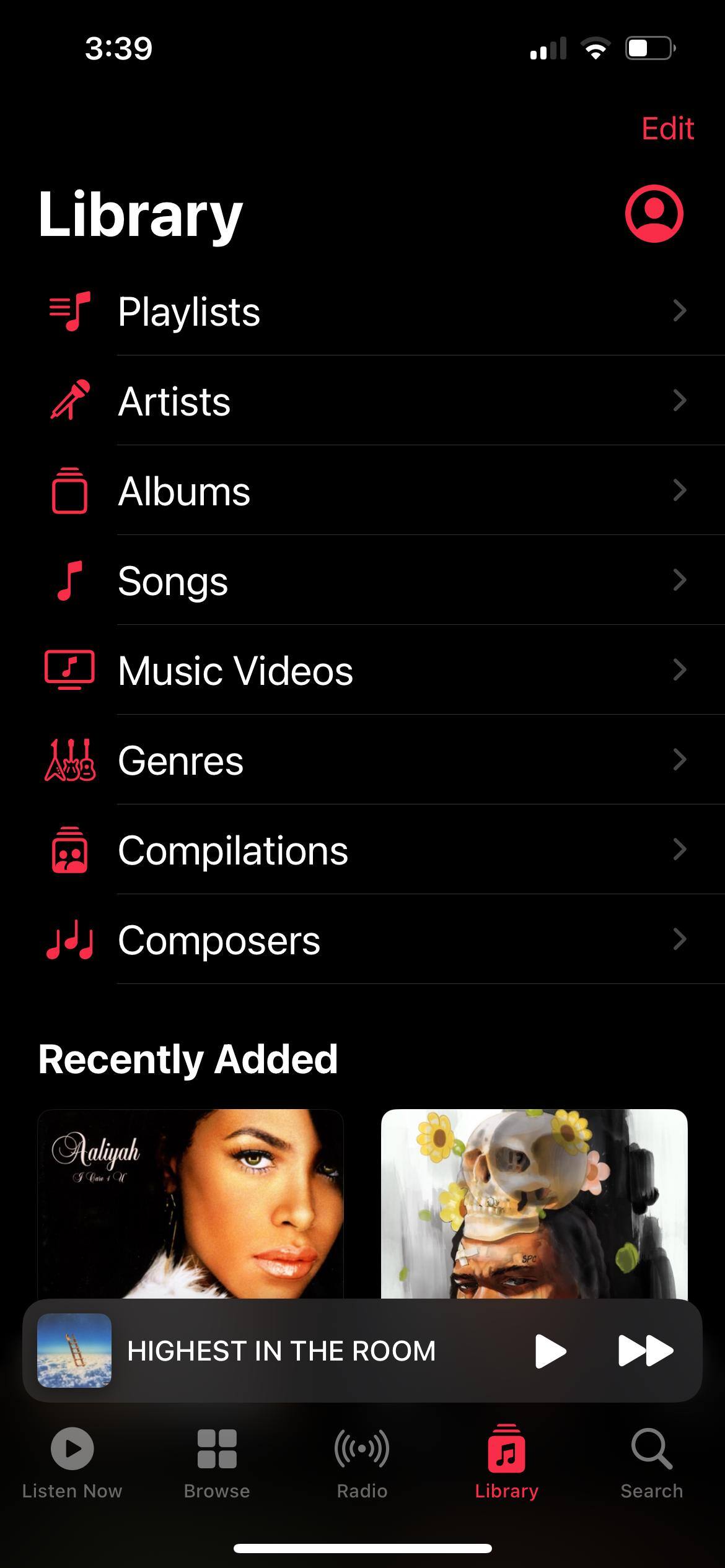Open the Composers list
Image resolution: width=725 pixels, height=1568 pixels.
tap(372, 939)
